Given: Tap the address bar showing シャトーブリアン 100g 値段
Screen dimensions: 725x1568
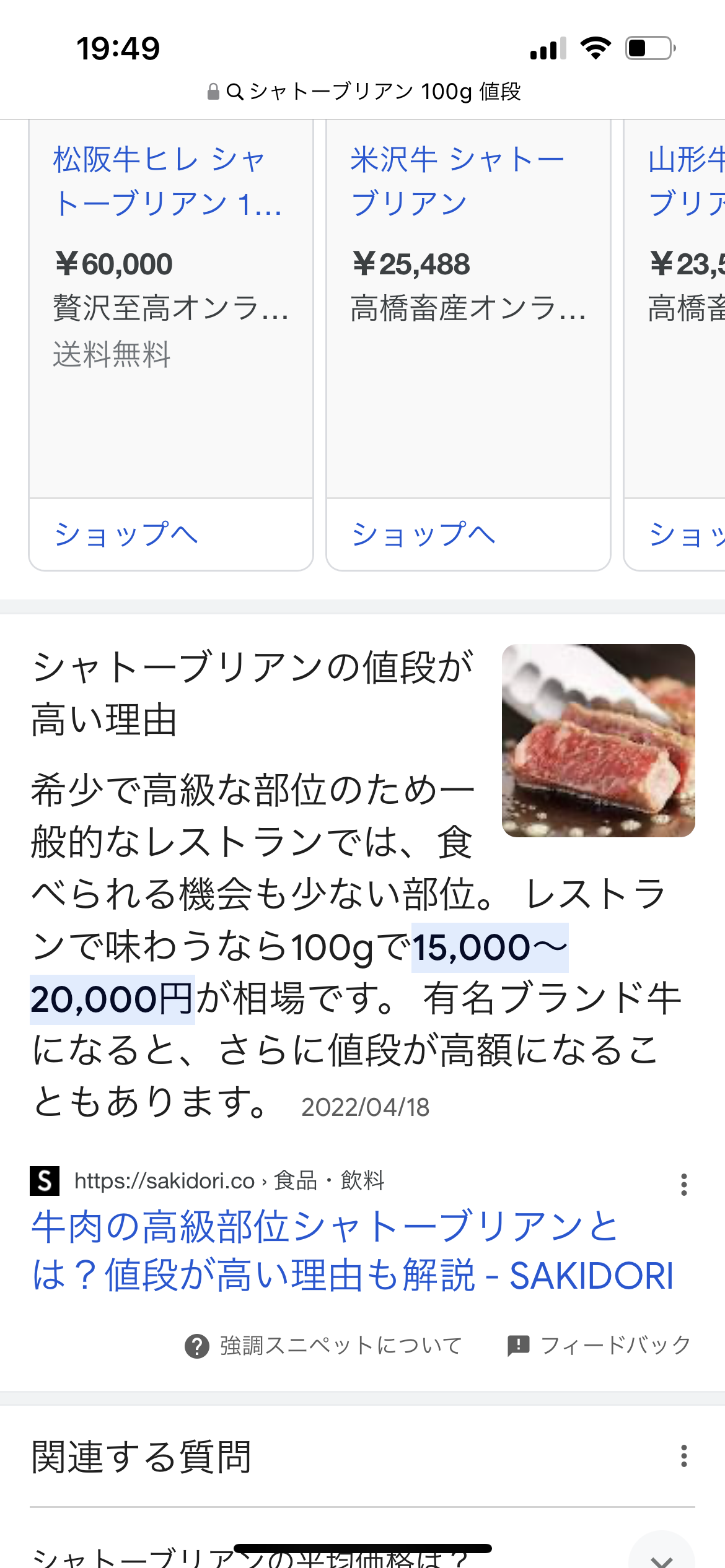Looking at the screenshot, I should click(x=364, y=92).
